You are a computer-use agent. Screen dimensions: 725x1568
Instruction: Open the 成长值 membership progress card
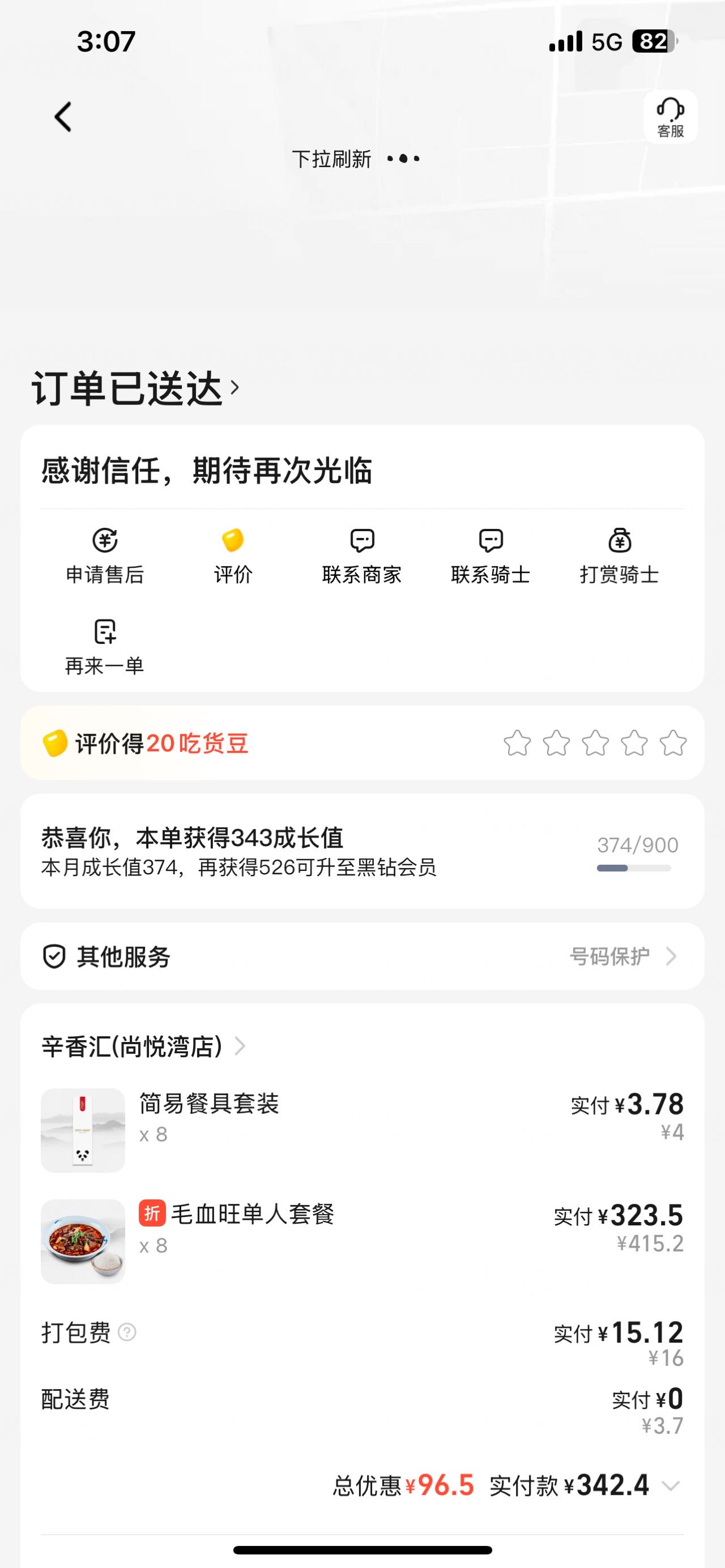pyautogui.click(x=362, y=851)
